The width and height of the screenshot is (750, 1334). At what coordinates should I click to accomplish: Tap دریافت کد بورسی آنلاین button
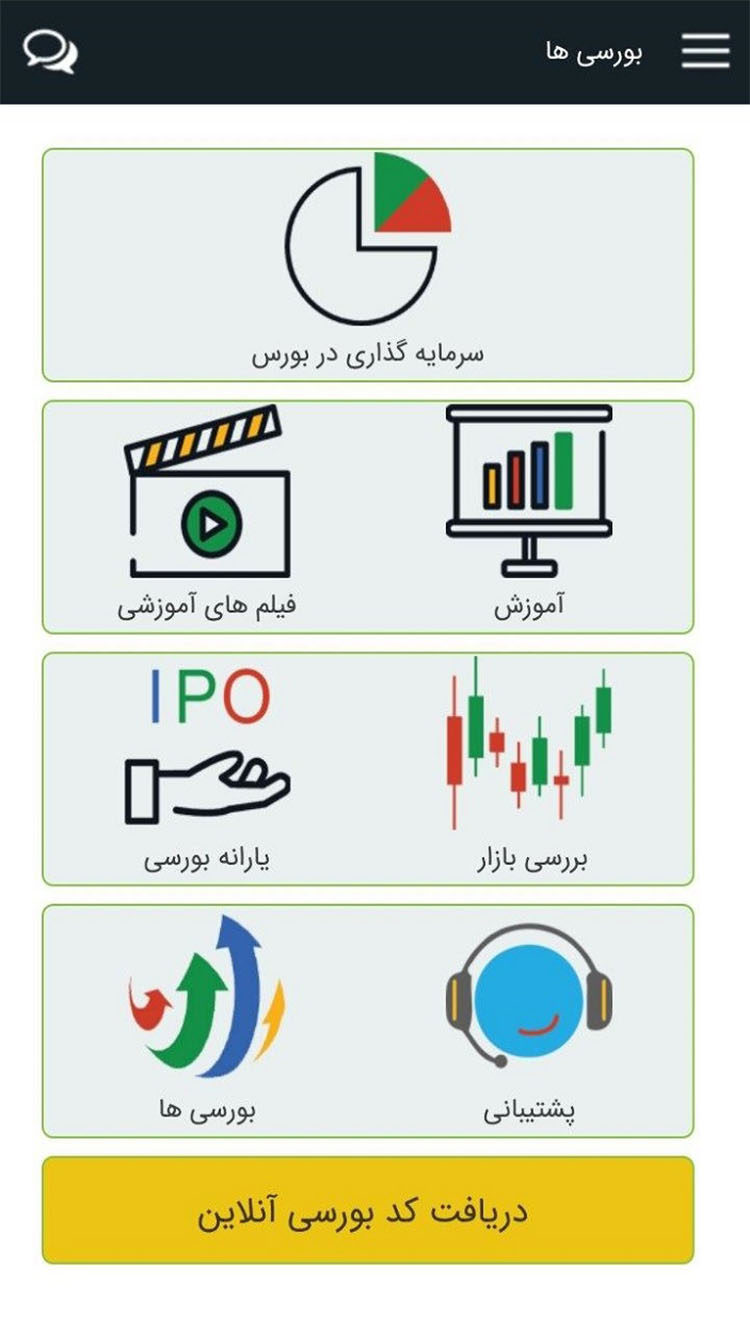point(367,1210)
